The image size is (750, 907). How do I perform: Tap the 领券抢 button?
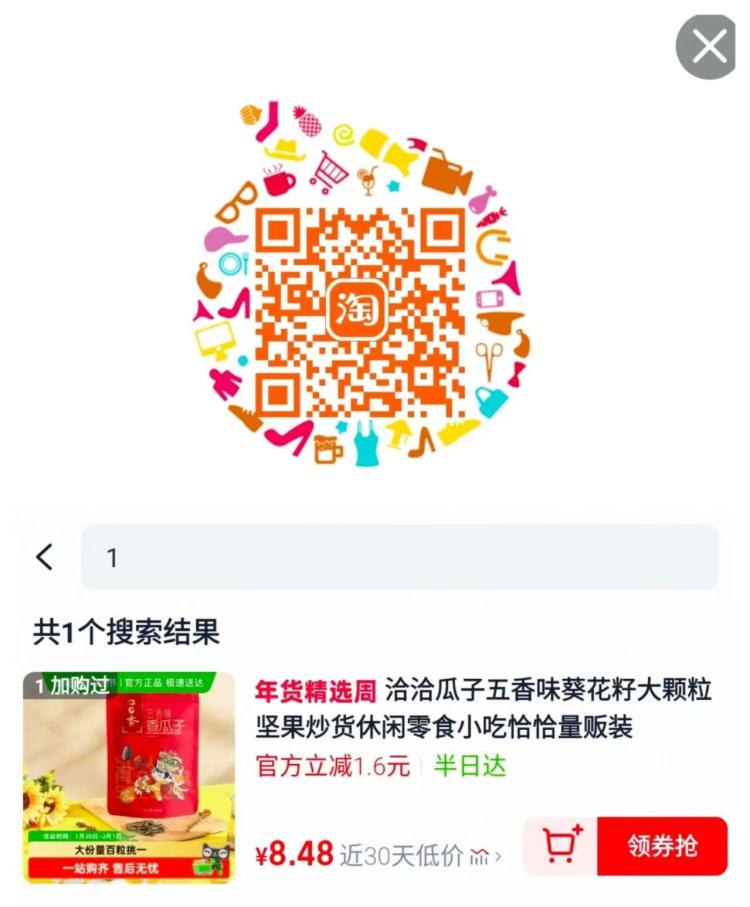pos(662,846)
